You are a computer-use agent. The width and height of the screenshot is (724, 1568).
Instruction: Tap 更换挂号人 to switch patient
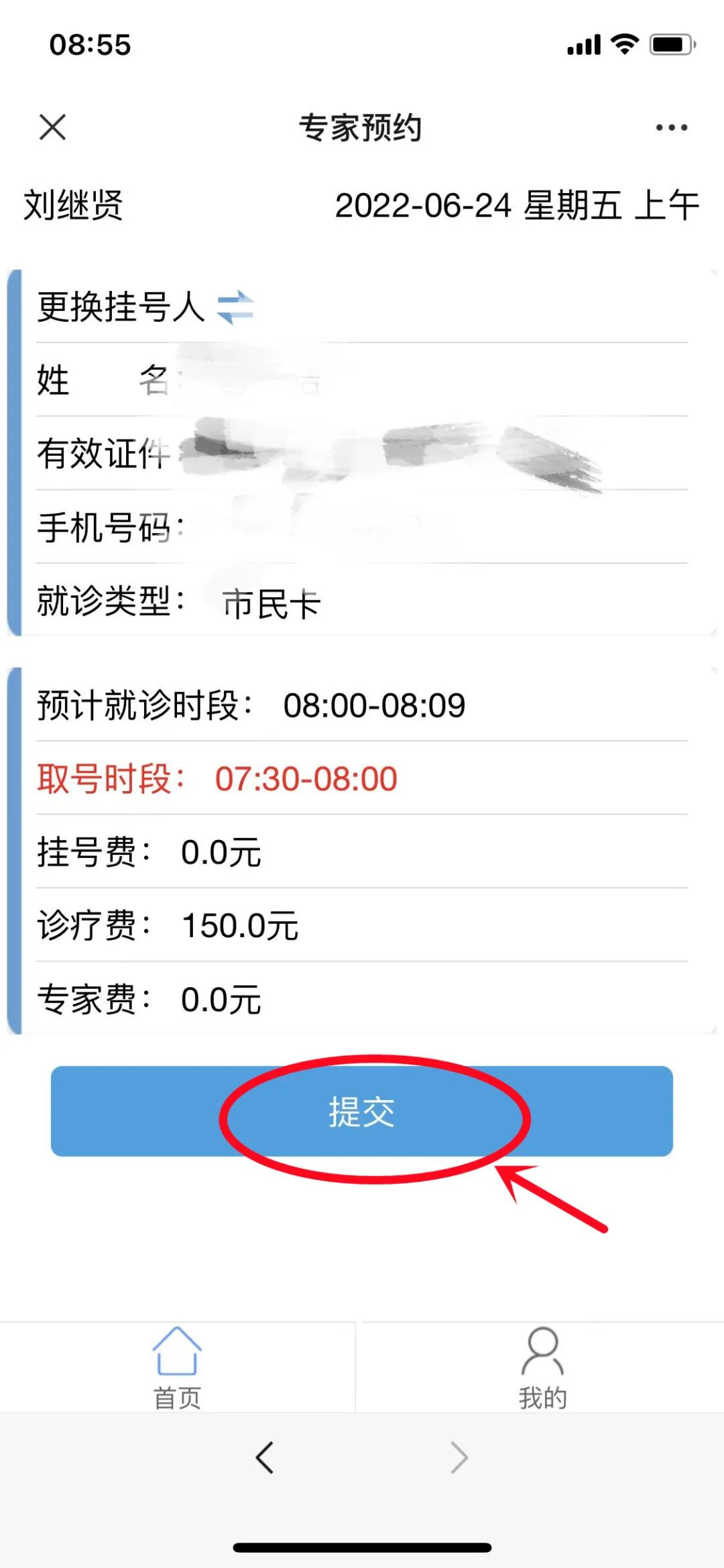pyautogui.click(x=145, y=307)
